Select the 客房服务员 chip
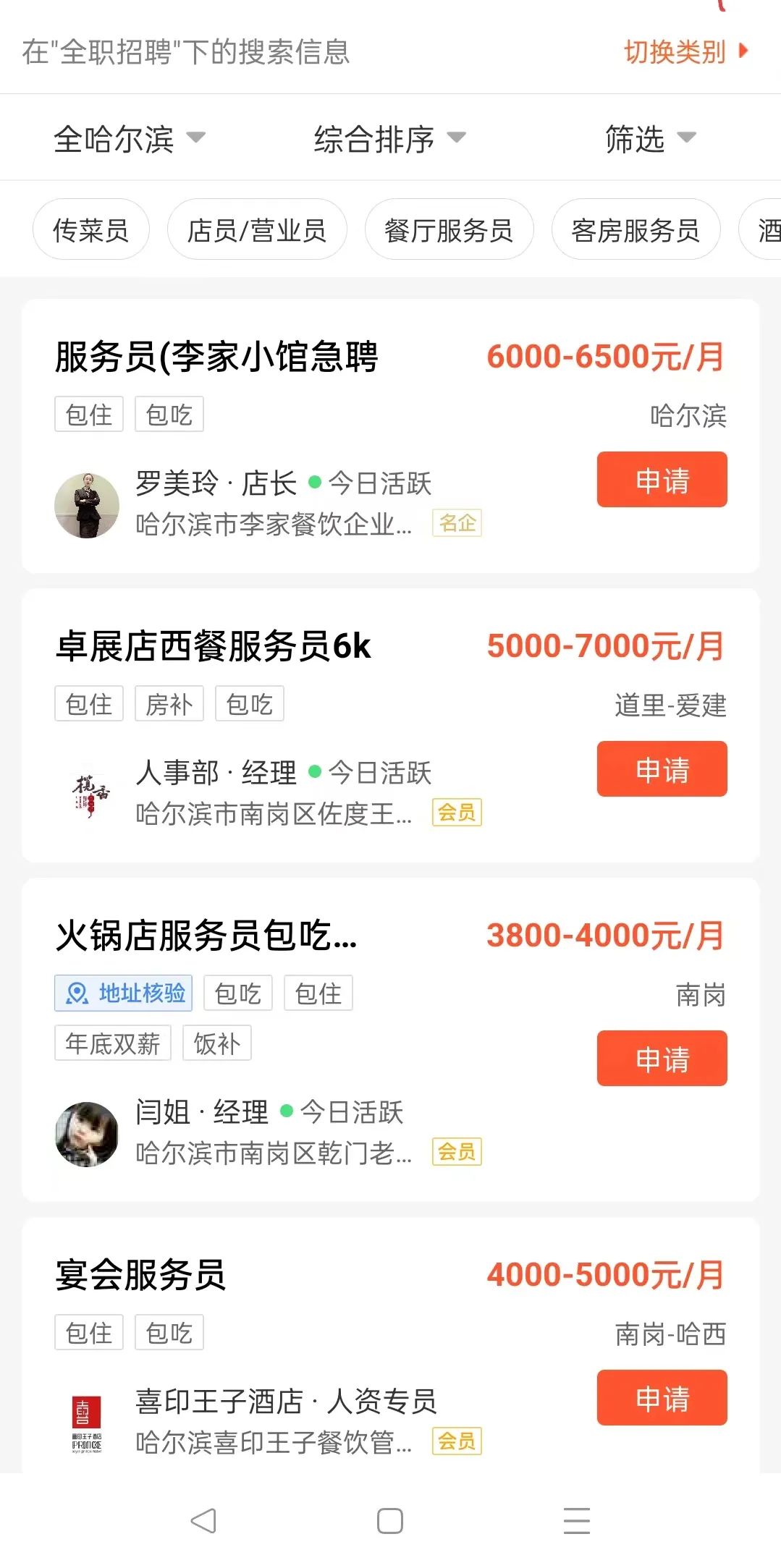Viewport: 781px width, 1568px height. pyautogui.click(x=636, y=230)
